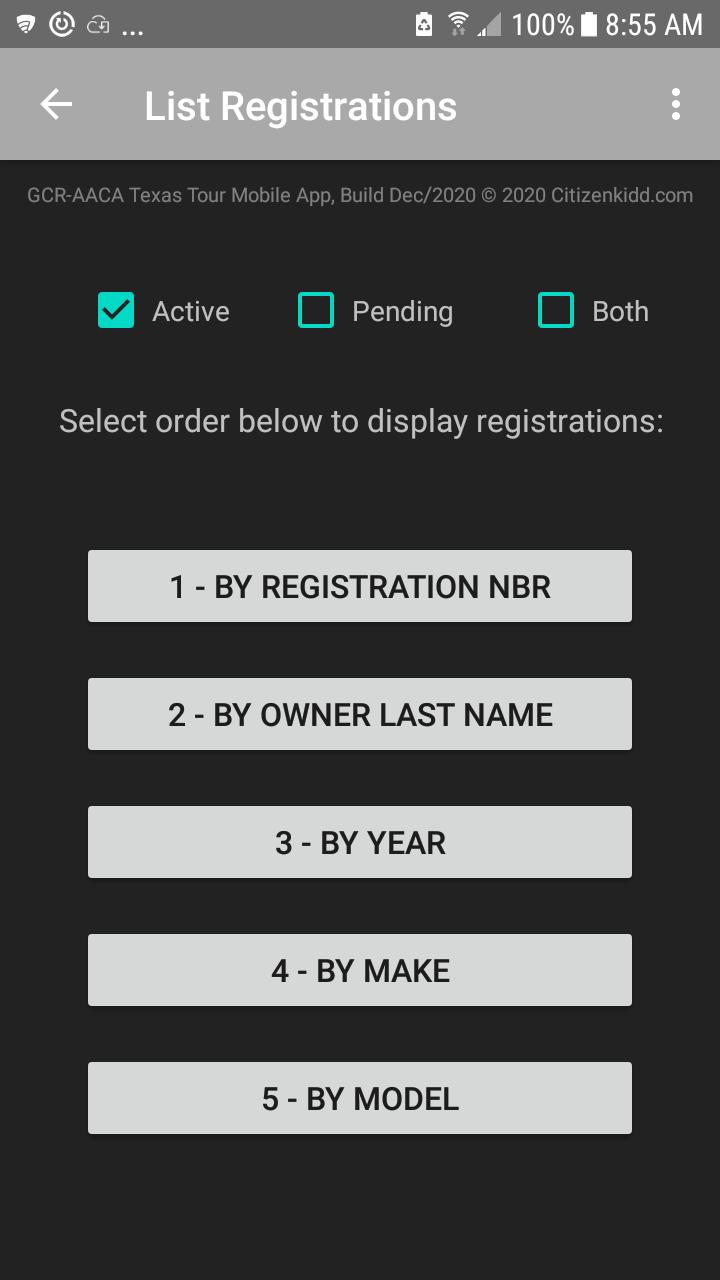
Task: Choose the 3 - By Year button
Action: point(360,842)
